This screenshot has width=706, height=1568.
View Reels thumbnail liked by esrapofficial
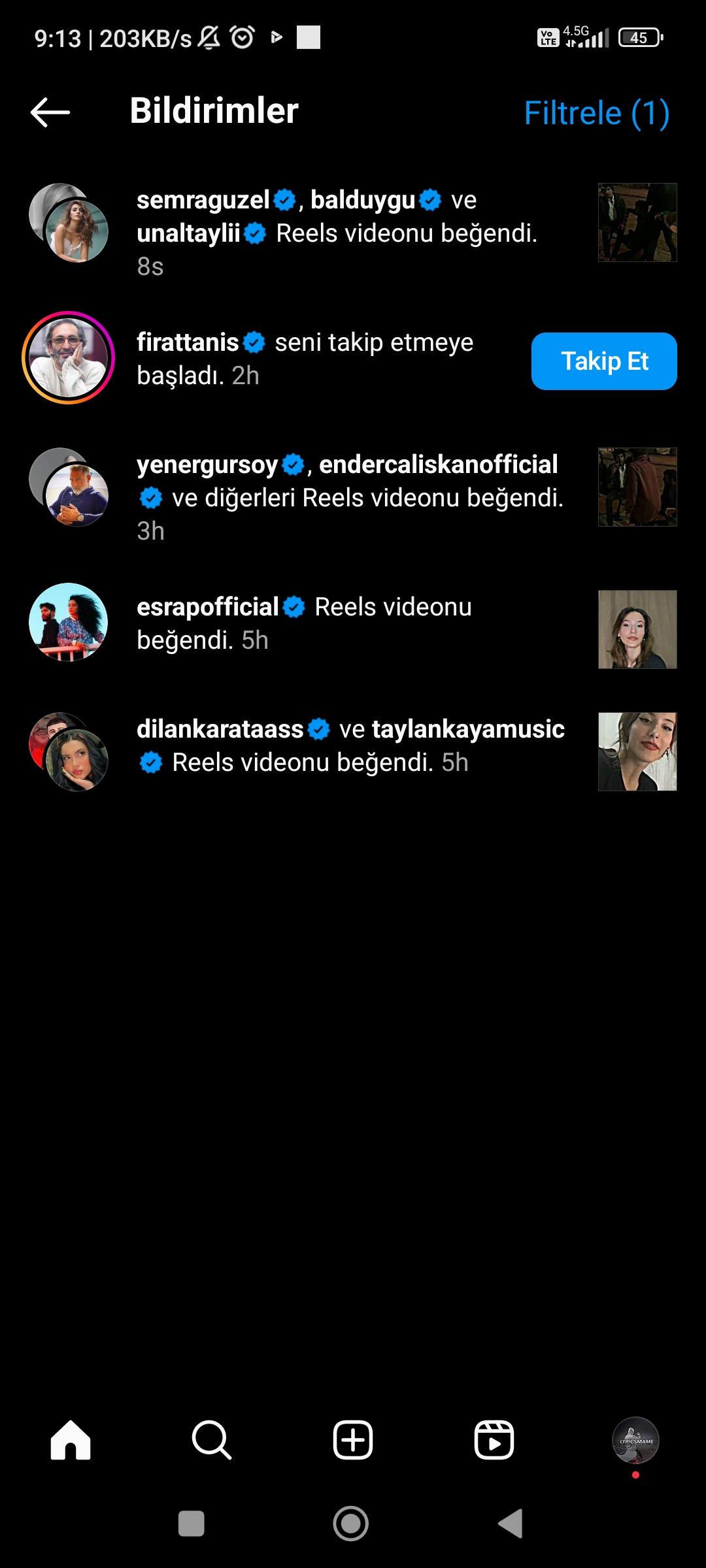pyautogui.click(x=637, y=630)
